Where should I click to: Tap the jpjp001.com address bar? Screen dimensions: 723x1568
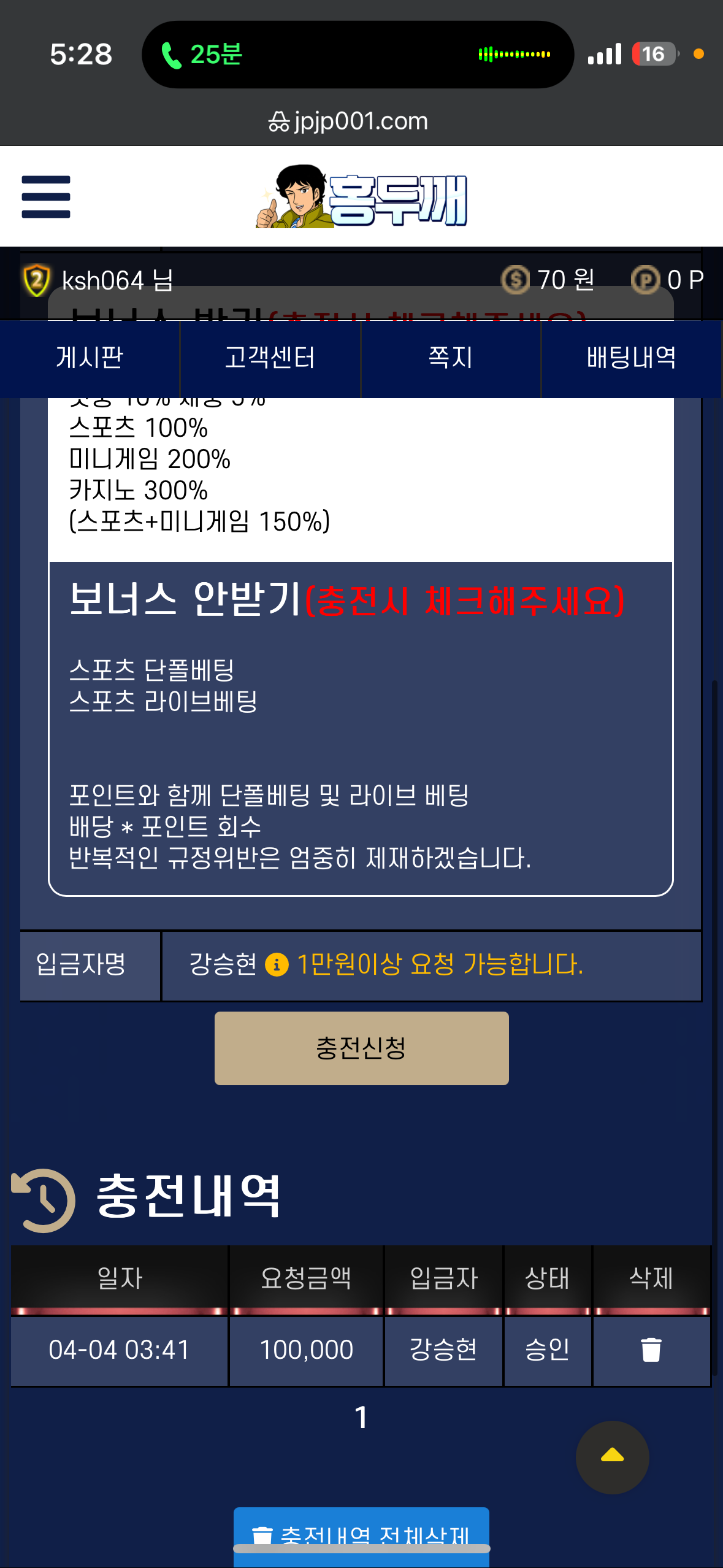(348, 121)
